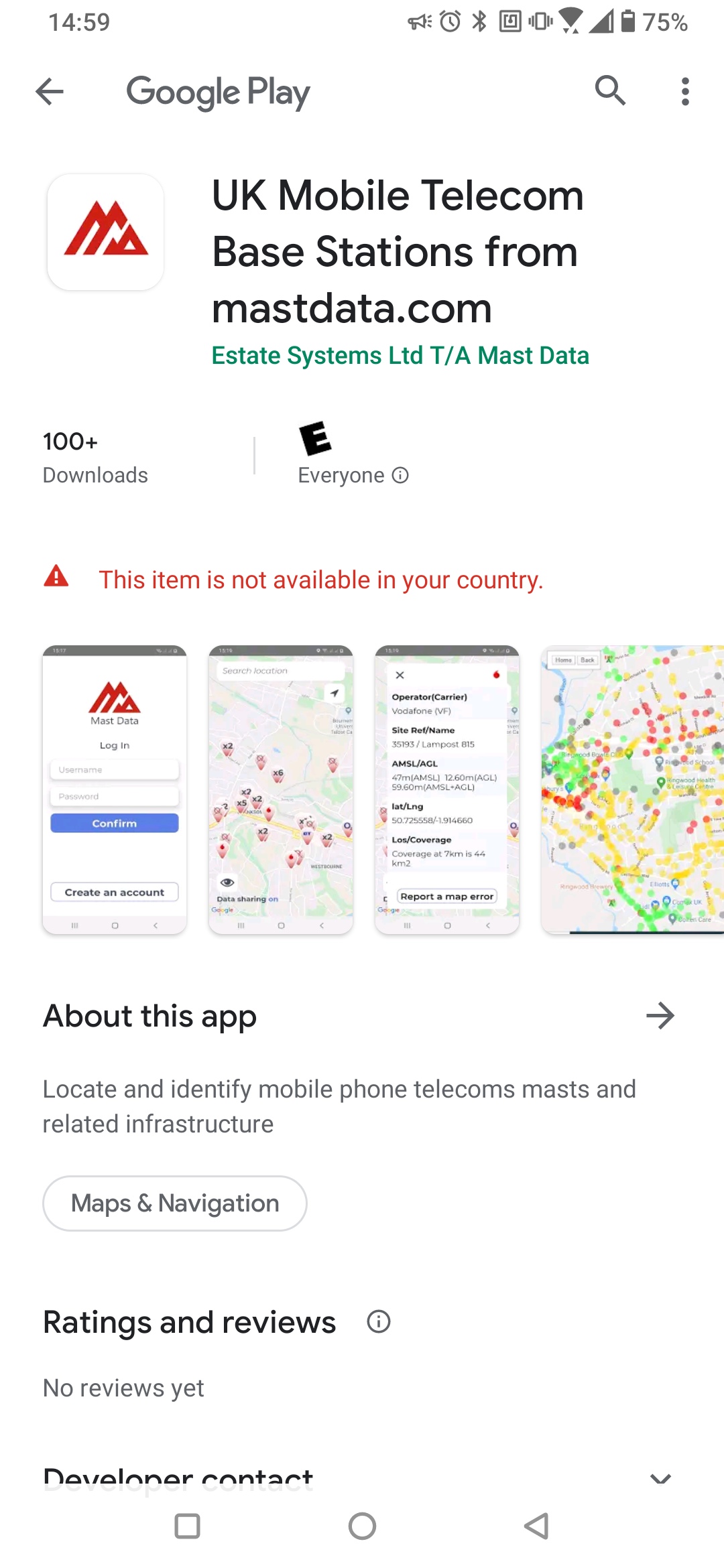Open the three-dot overflow menu

point(684,92)
